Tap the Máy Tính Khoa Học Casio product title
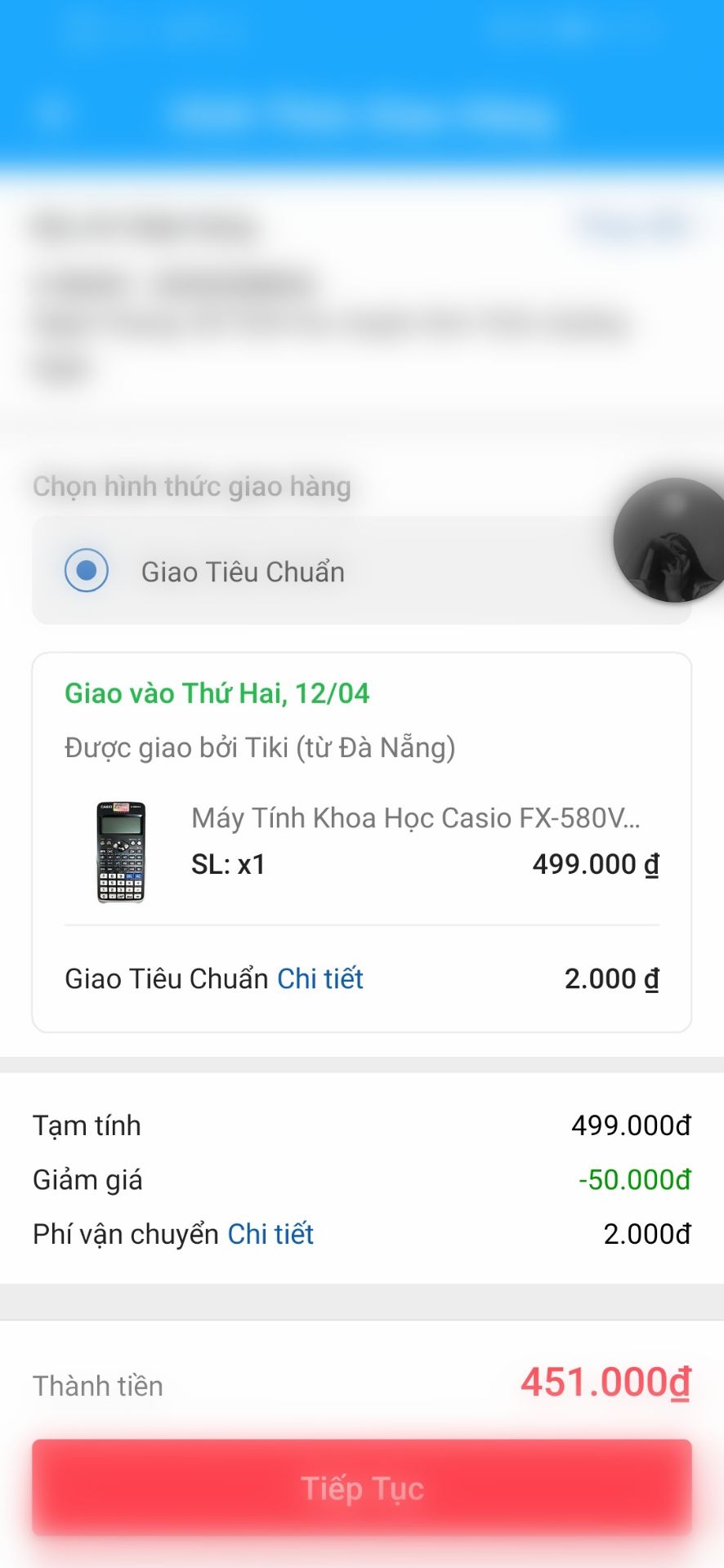This screenshot has height=1568, width=724. pyautogui.click(x=425, y=817)
